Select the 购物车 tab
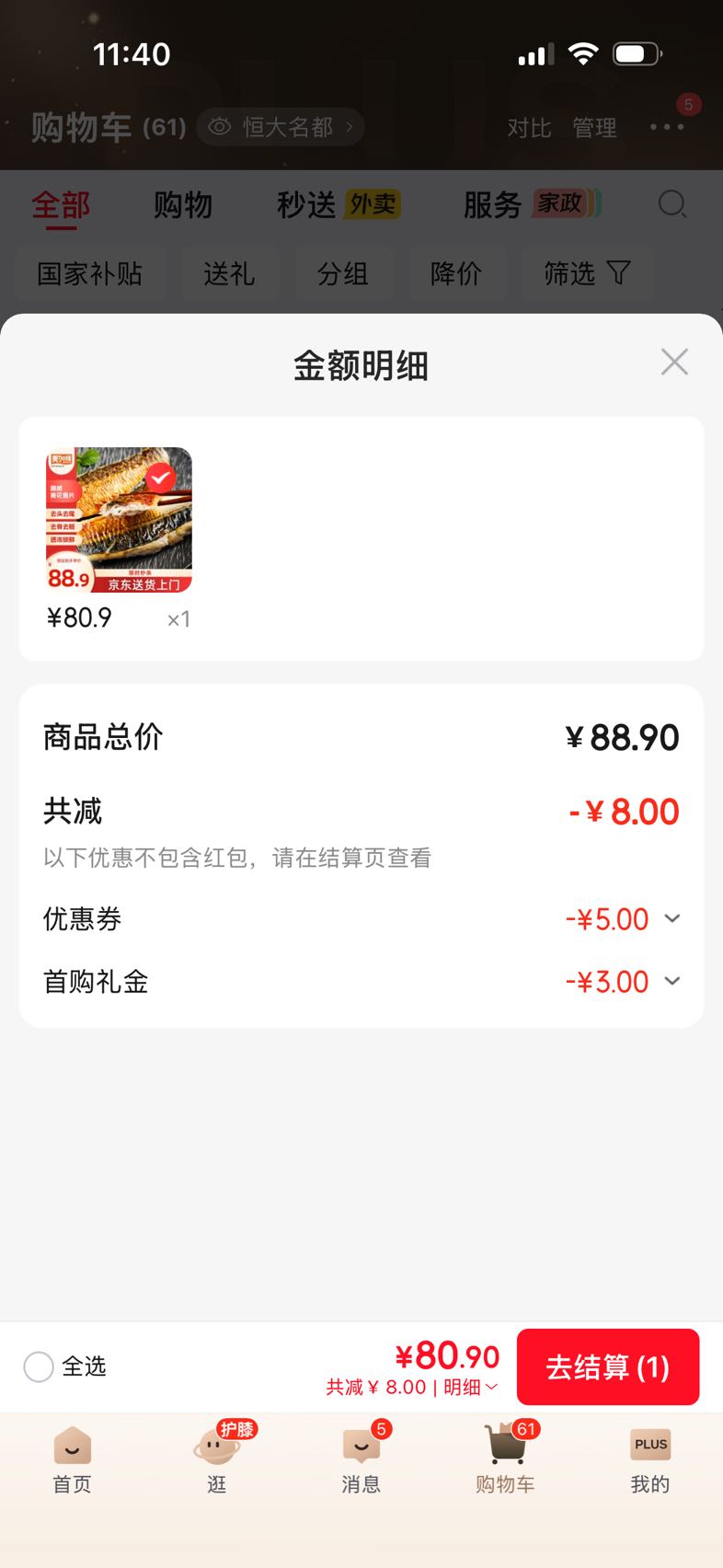Image resolution: width=723 pixels, height=1568 pixels. click(505, 1459)
